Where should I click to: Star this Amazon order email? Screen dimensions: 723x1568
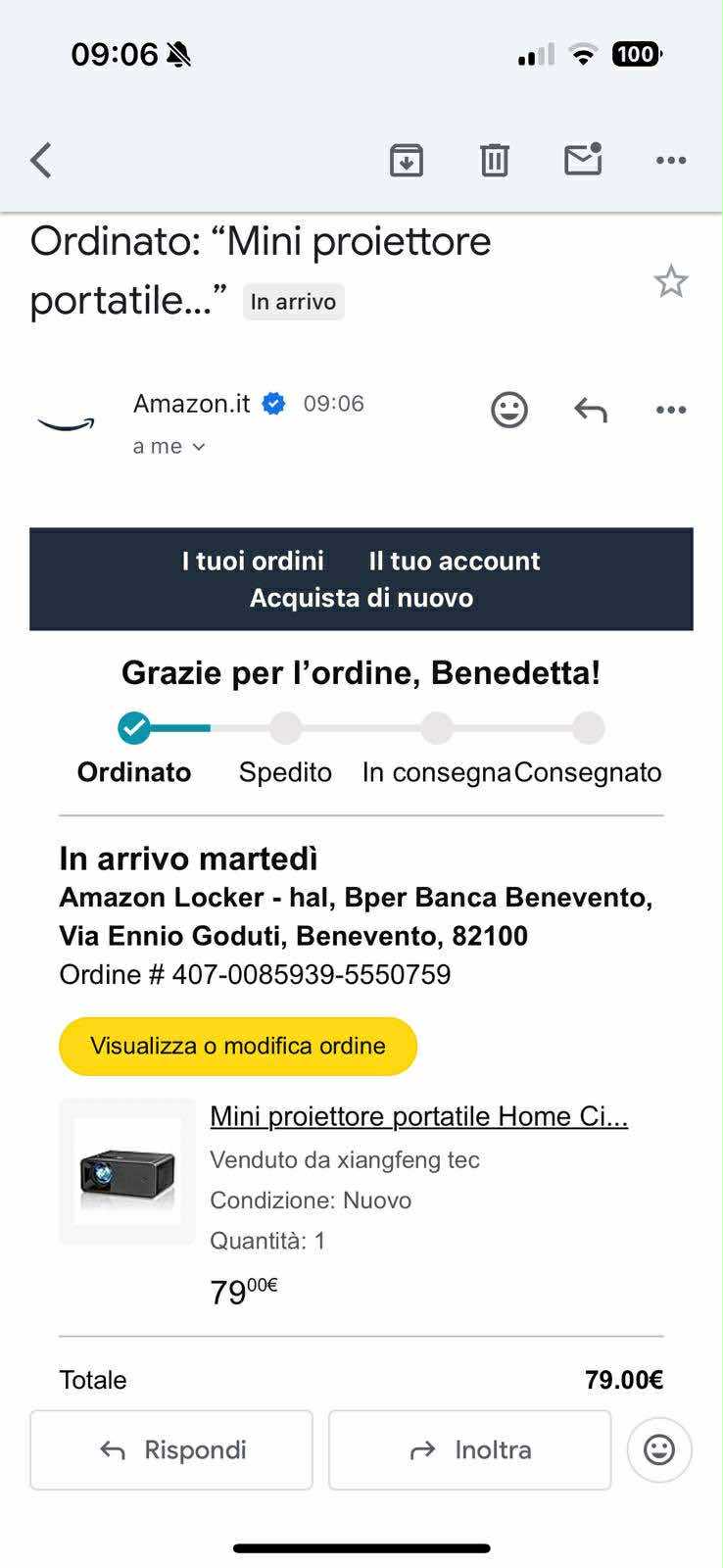[671, 282]
